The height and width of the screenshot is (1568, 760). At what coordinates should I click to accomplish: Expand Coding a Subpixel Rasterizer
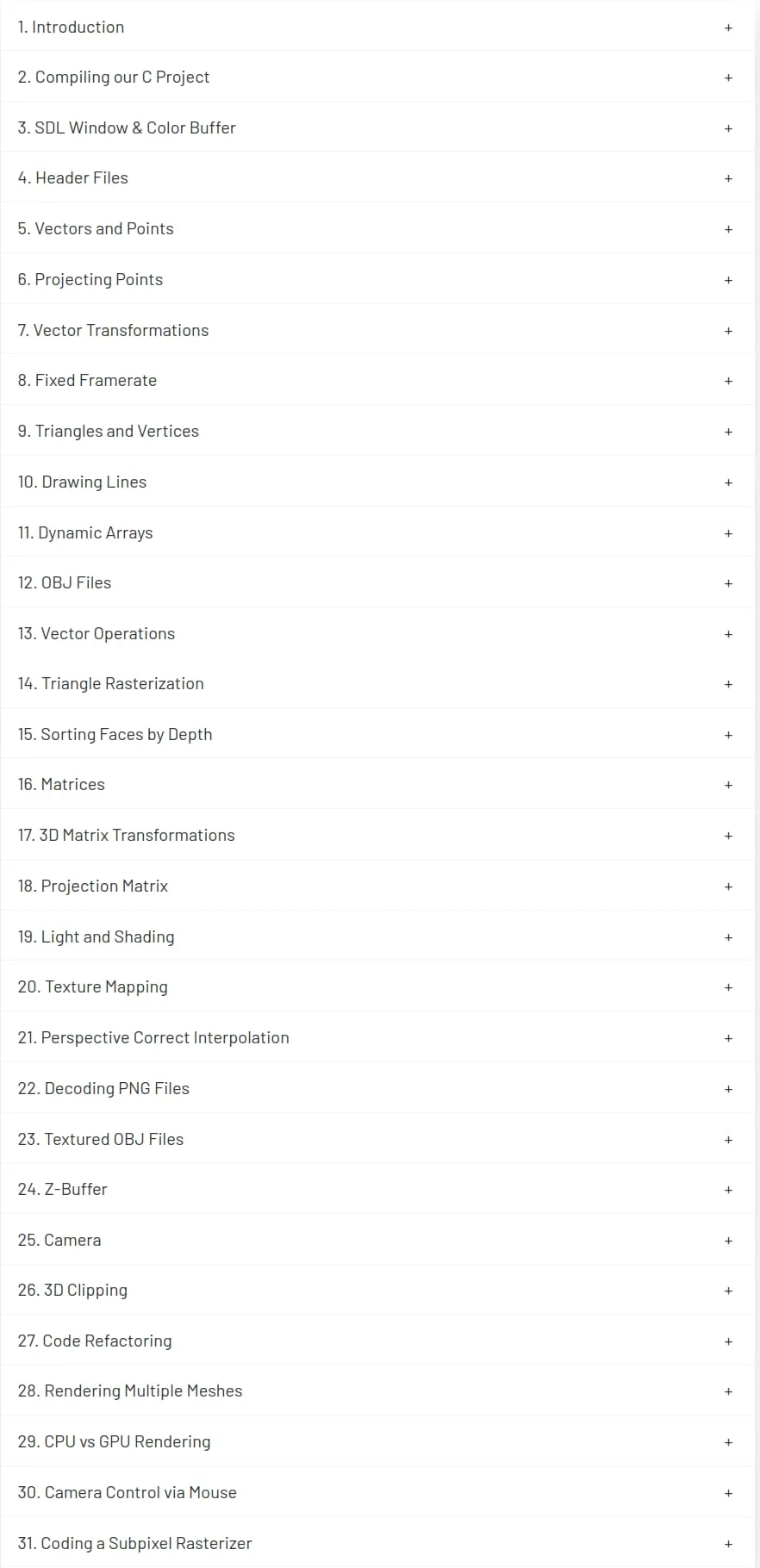coord(377,1543)
